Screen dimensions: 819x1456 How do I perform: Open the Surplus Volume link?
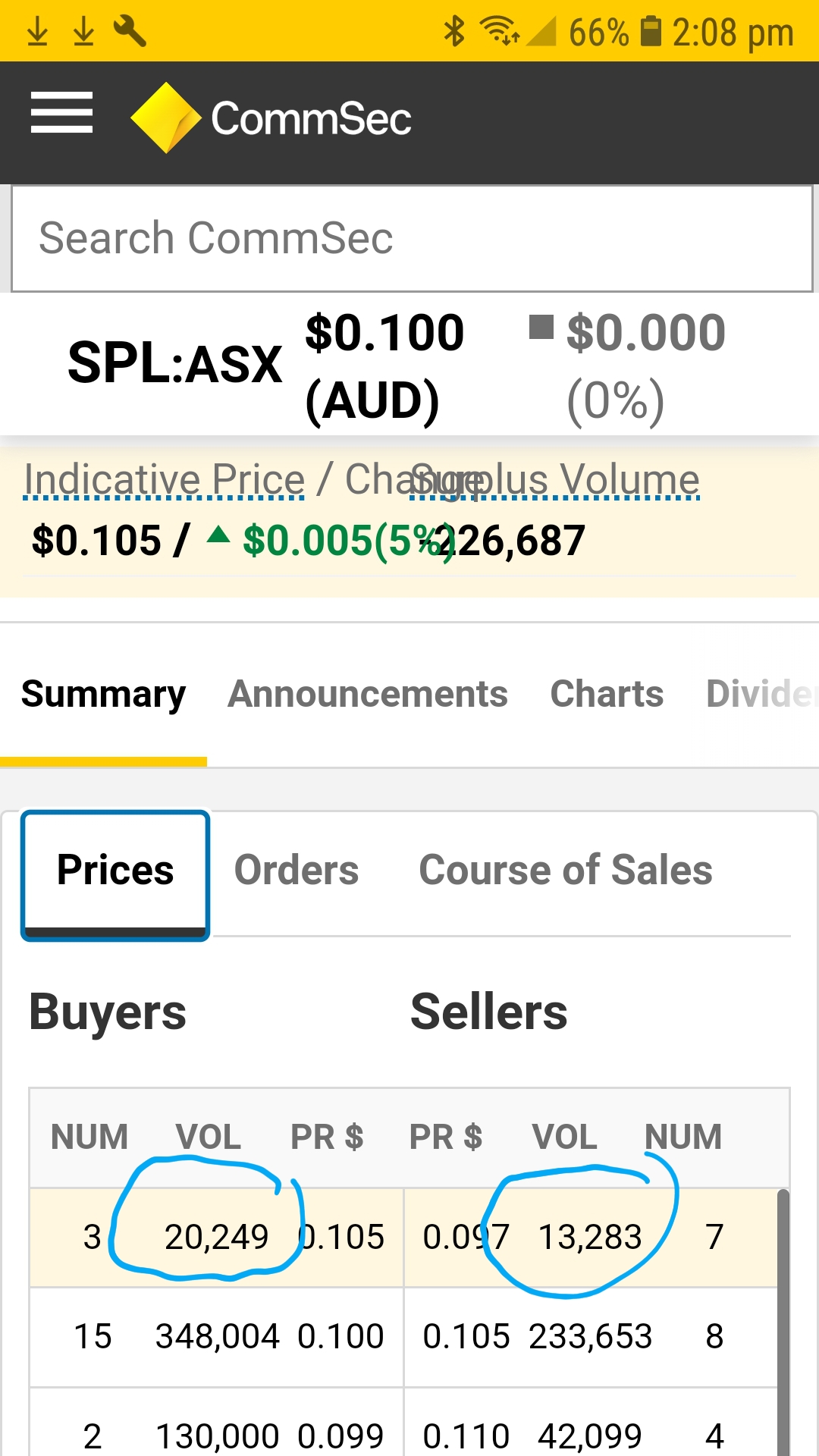[x=554, y=479]
